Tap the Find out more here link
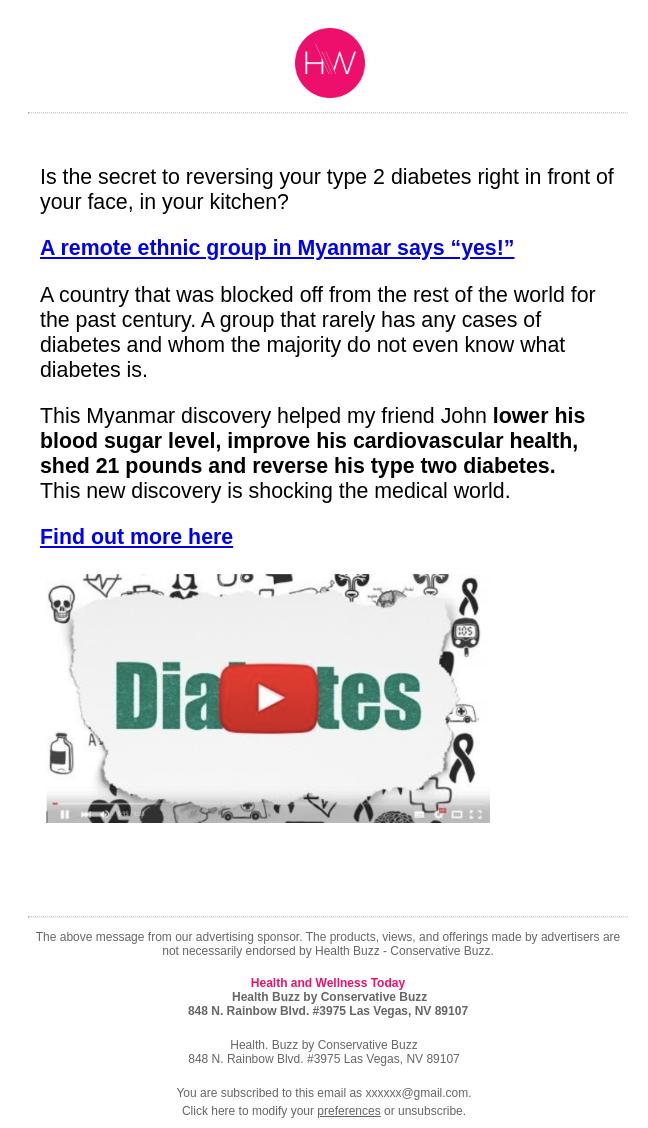 coord(136,537)
